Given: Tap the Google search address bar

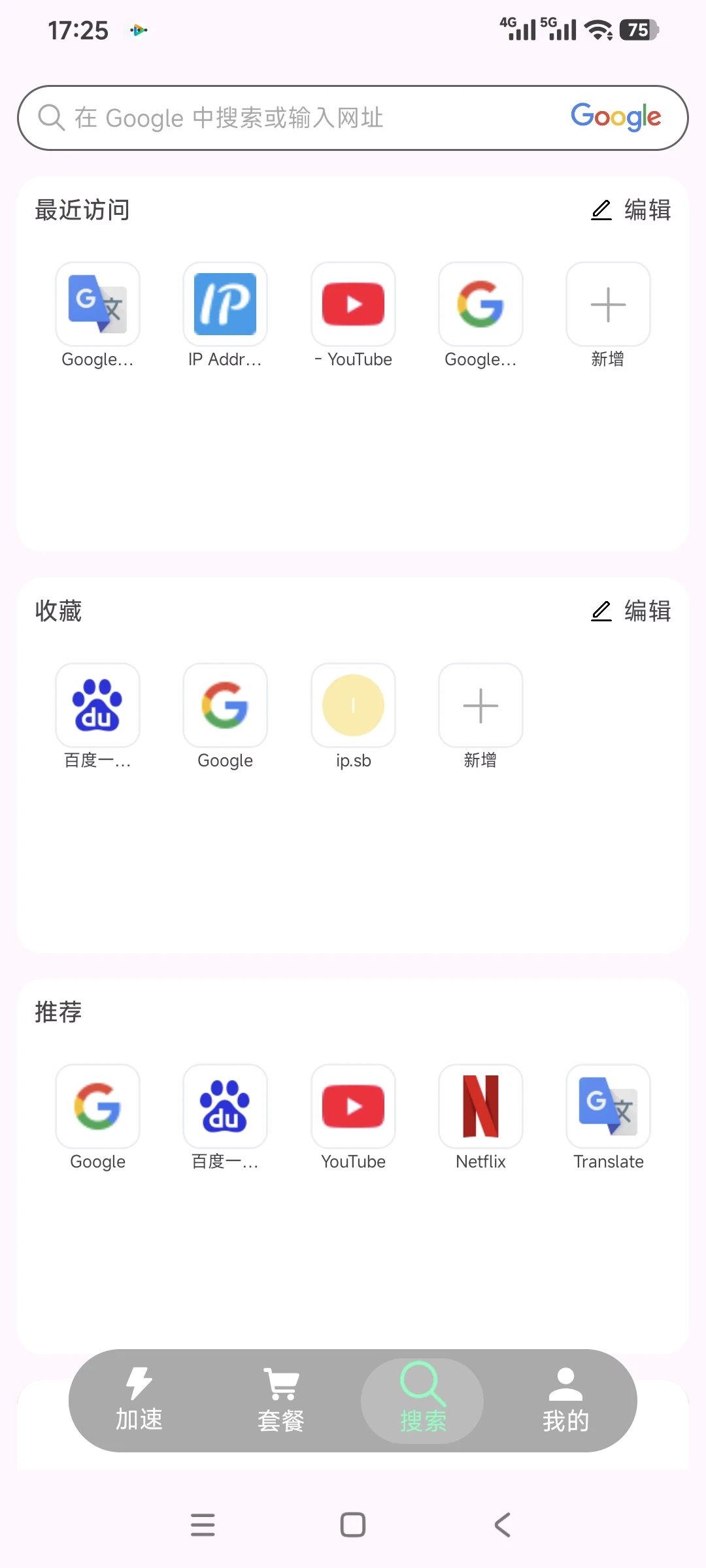Looking at the screenshot, I should (294, 118).
